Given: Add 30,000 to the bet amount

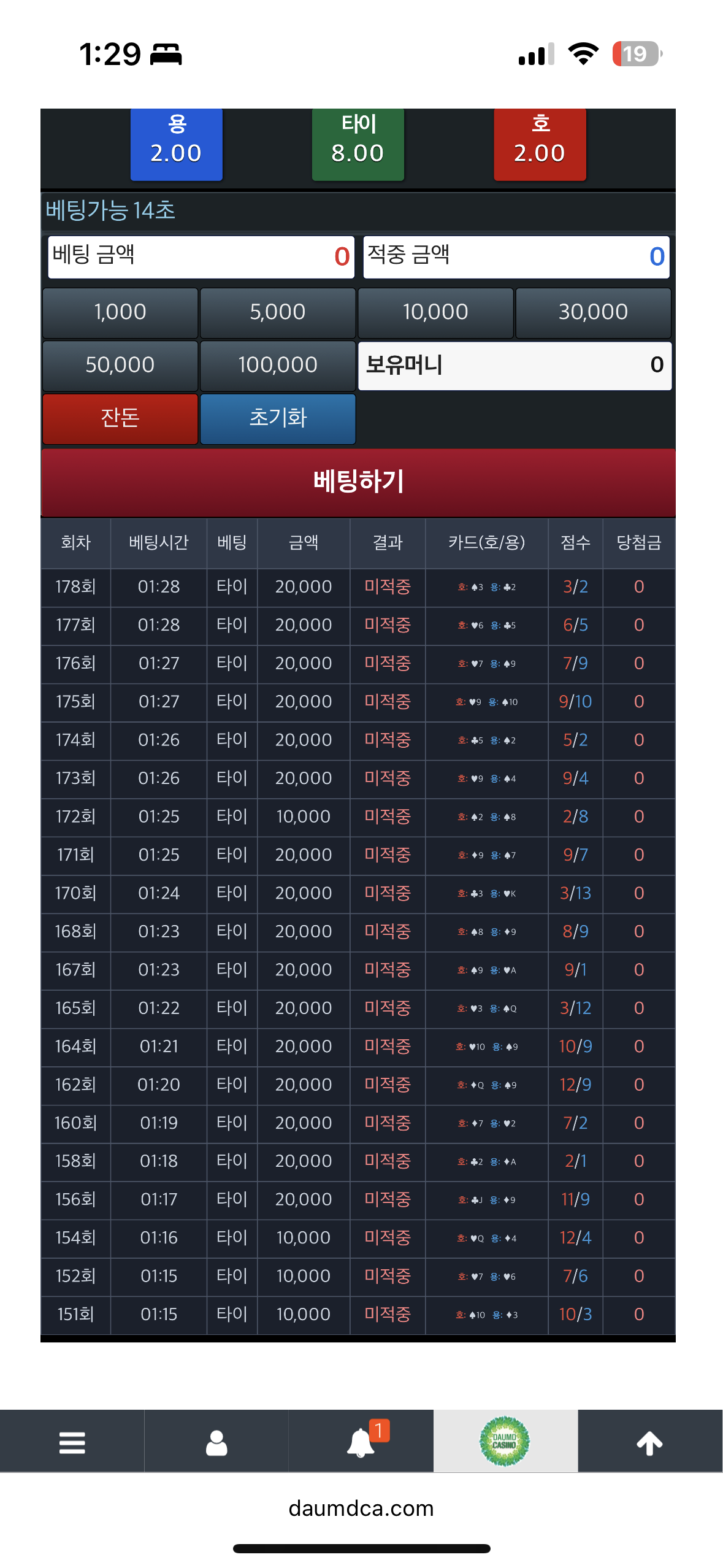Looking at the screenshot, I should 593,312.
